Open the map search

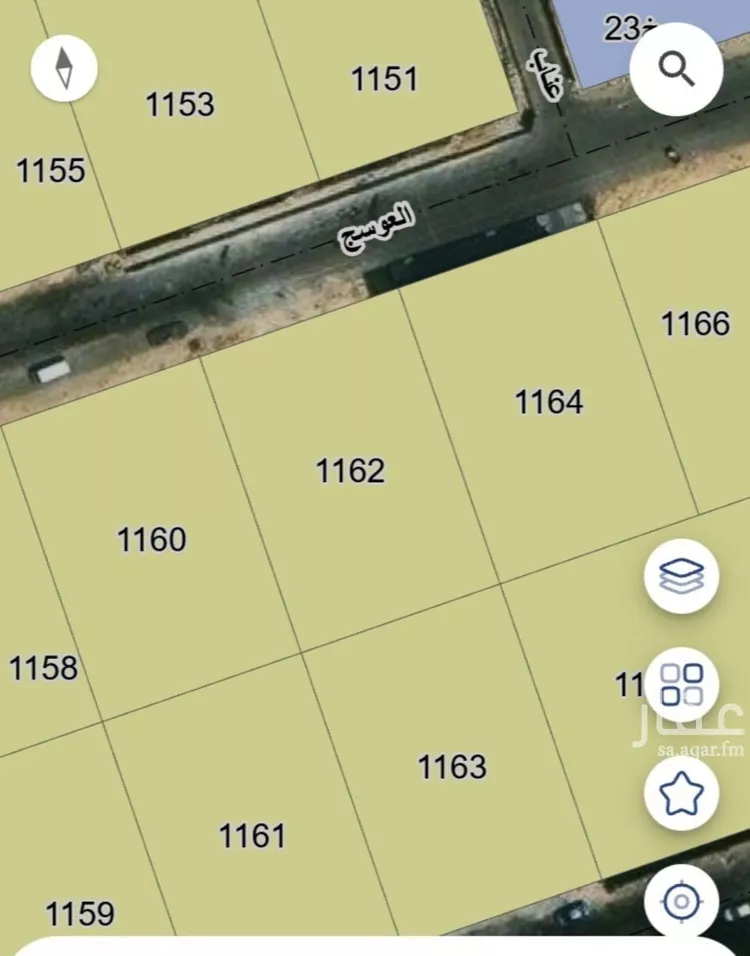coord(677,71)
